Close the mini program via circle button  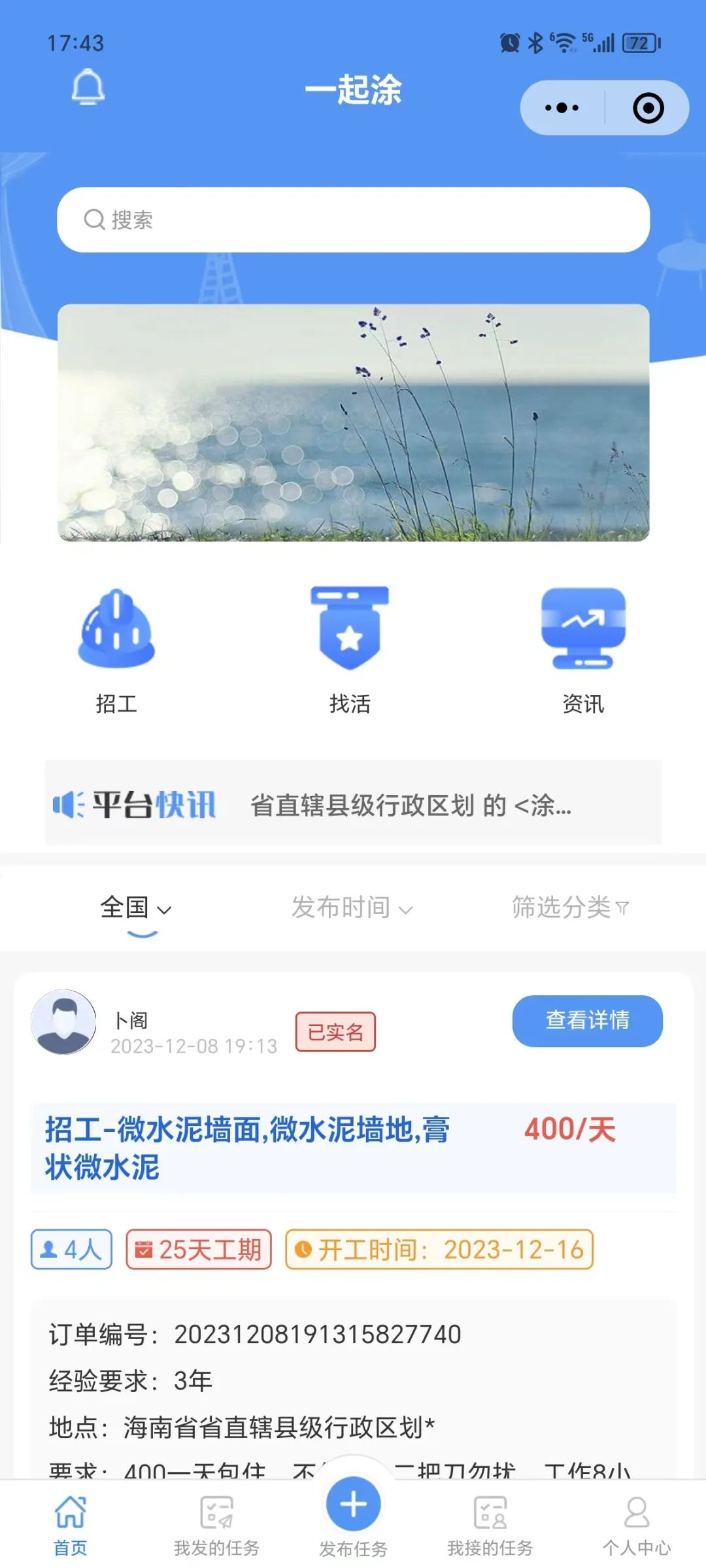[x=648, y=108]
